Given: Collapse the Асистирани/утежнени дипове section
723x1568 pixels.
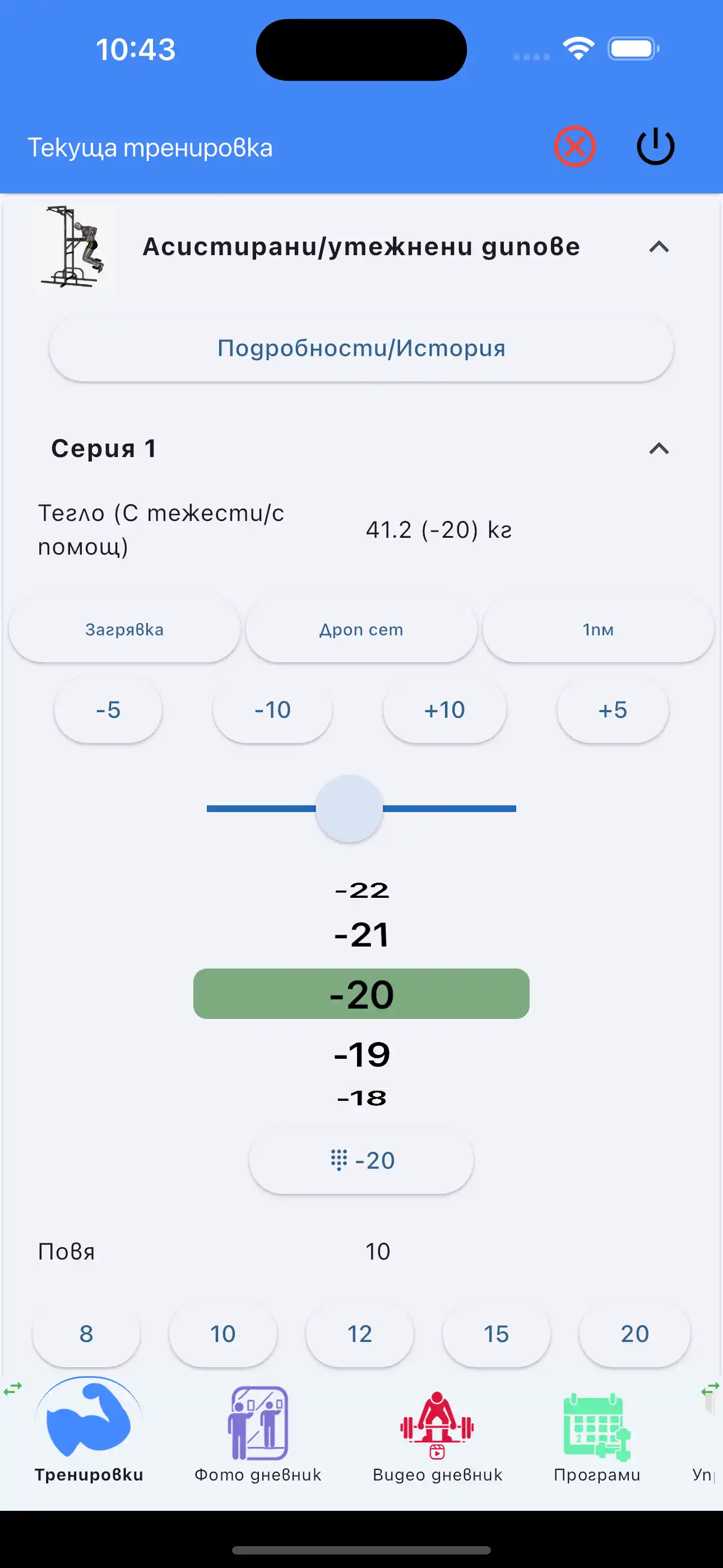Looking at the screenshot, I should coord(659,247).
